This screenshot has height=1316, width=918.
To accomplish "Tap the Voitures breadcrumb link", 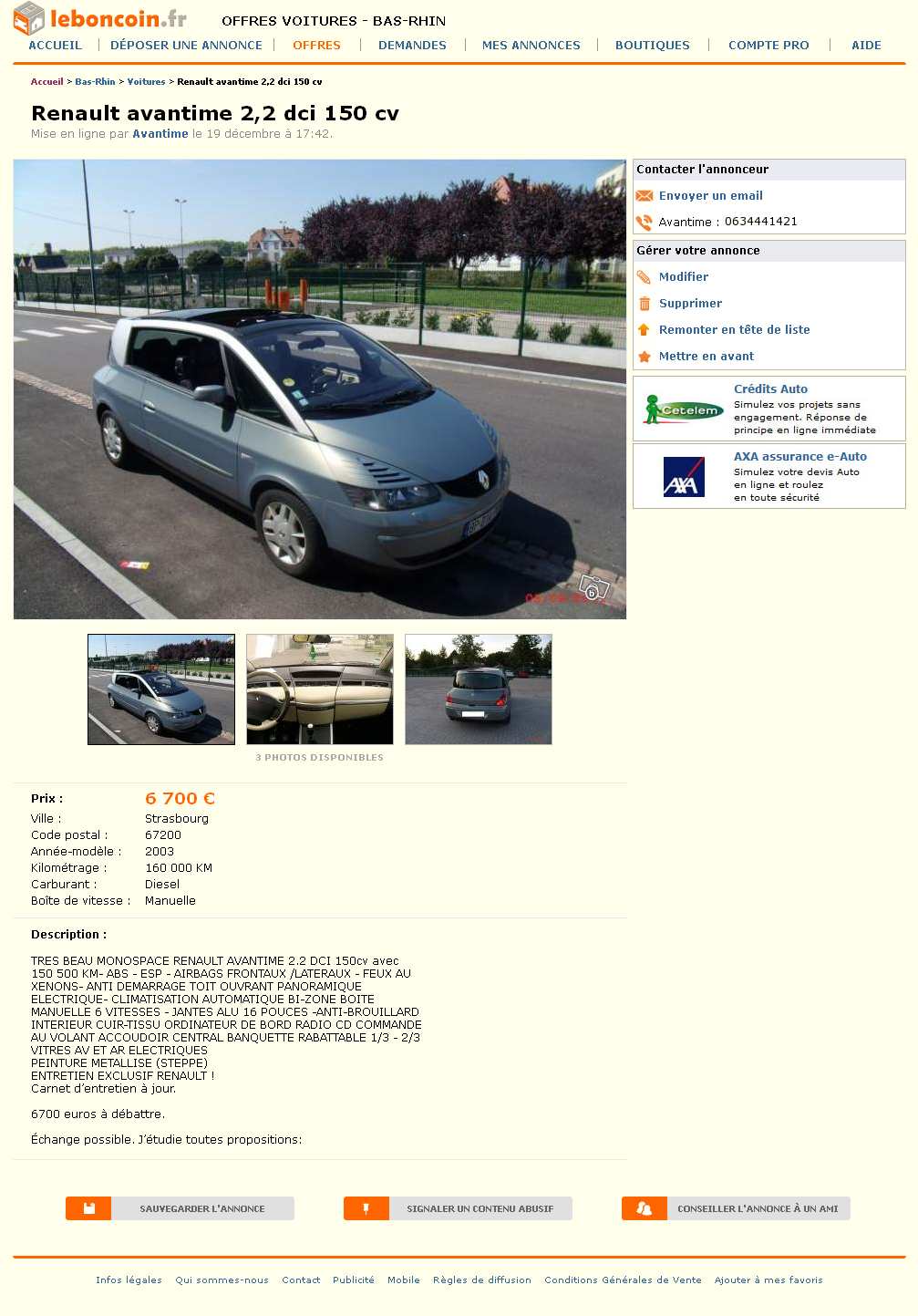I will 146,82.
